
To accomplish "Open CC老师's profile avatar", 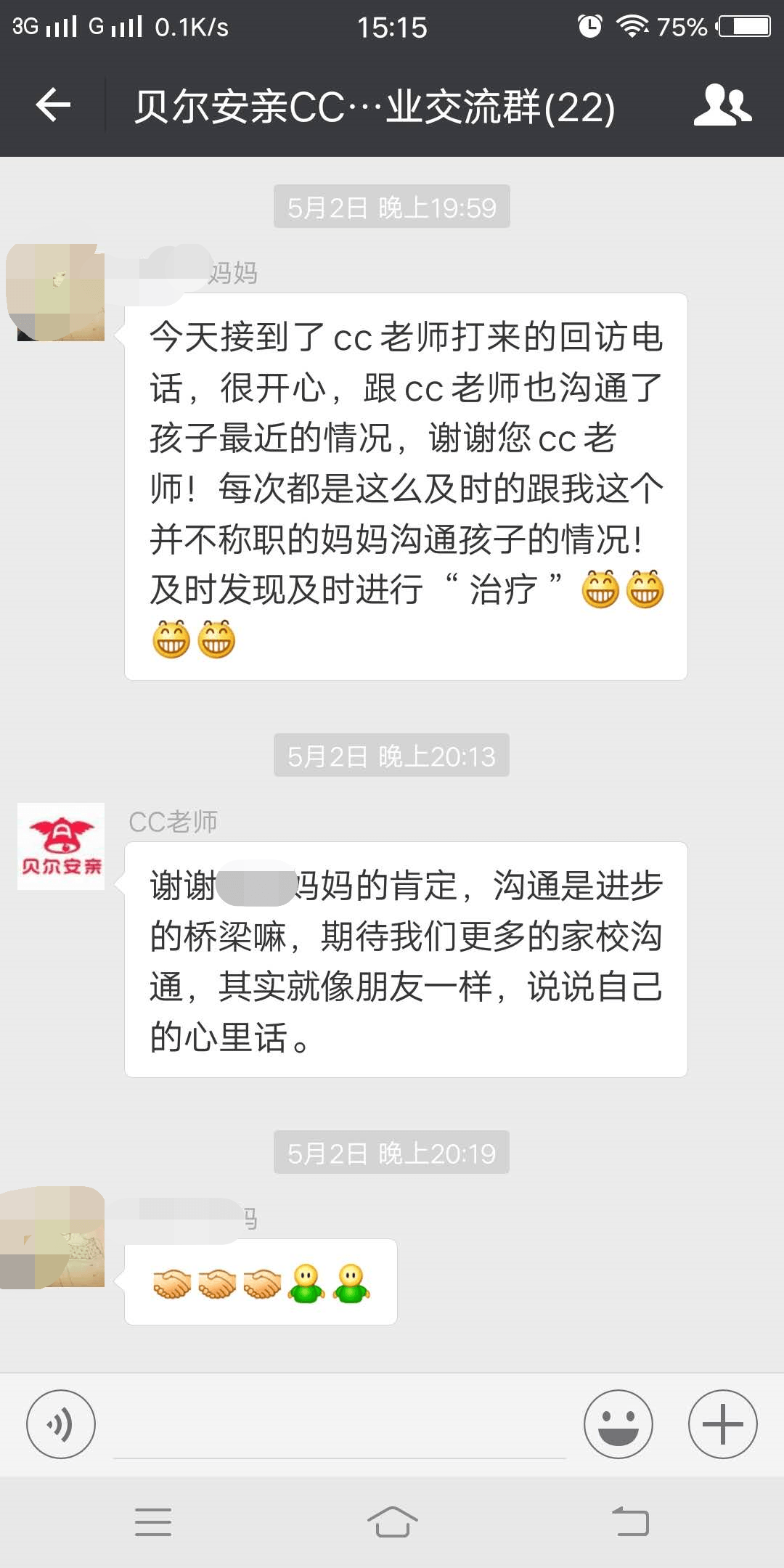I will point(61,846).
